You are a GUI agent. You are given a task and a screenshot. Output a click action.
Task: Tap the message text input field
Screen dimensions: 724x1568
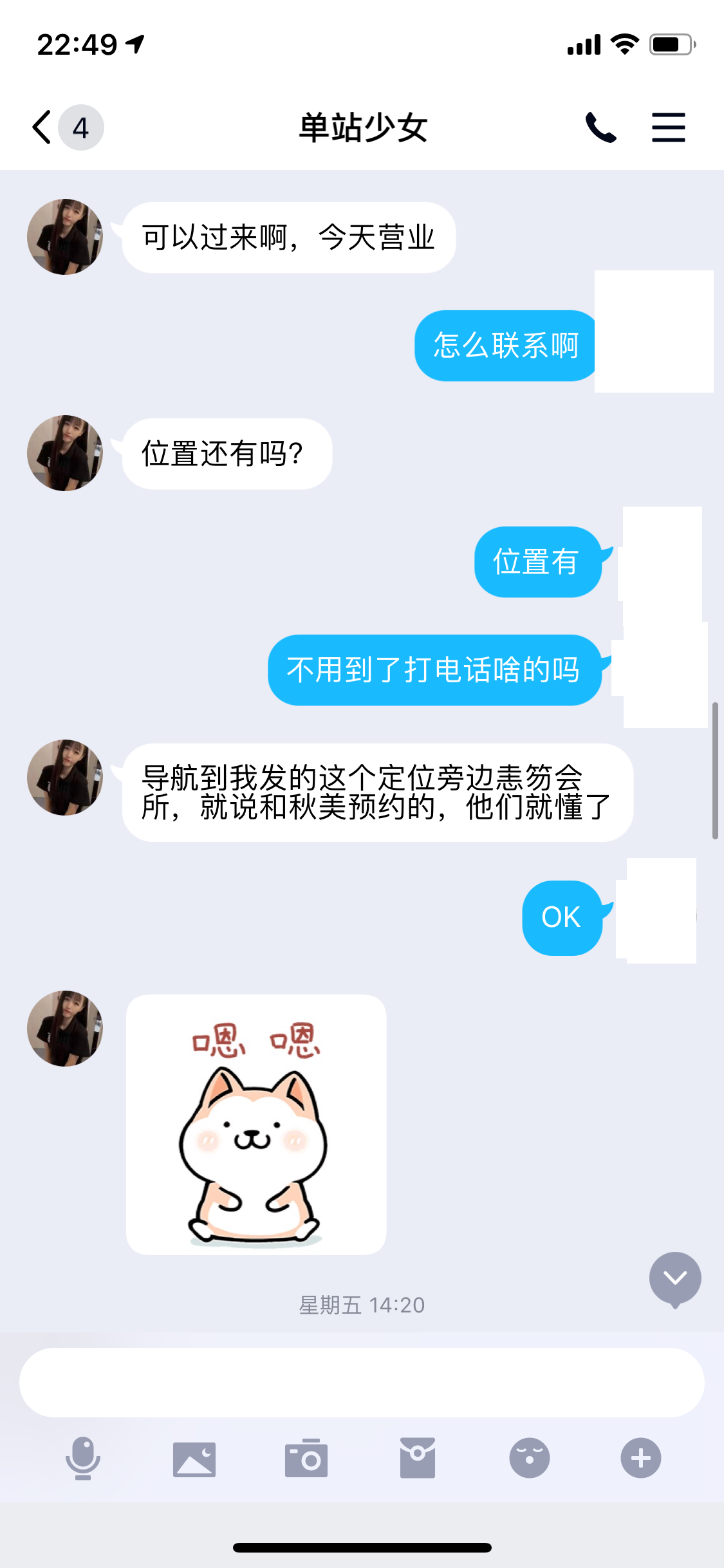click(x=362, y=1382)
